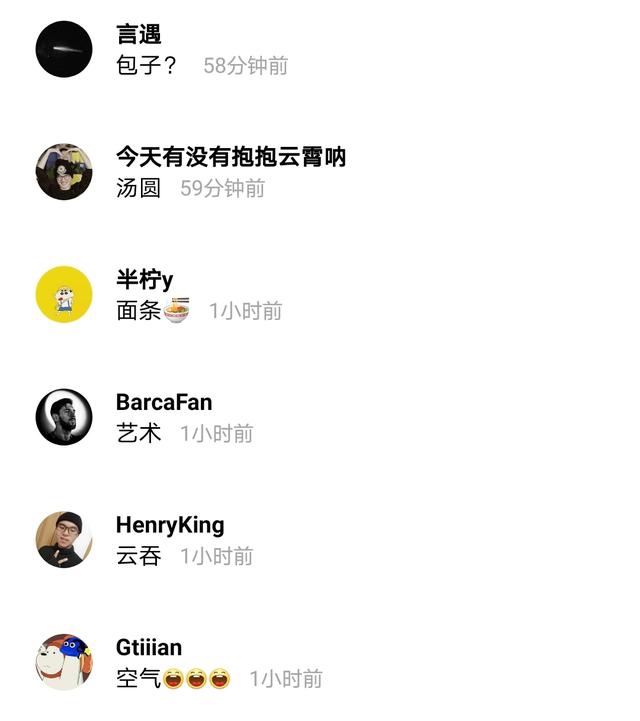Screen dimensions: 640x721
Task: Tap HenryKing's avatar photo
Action: point(64,539)
